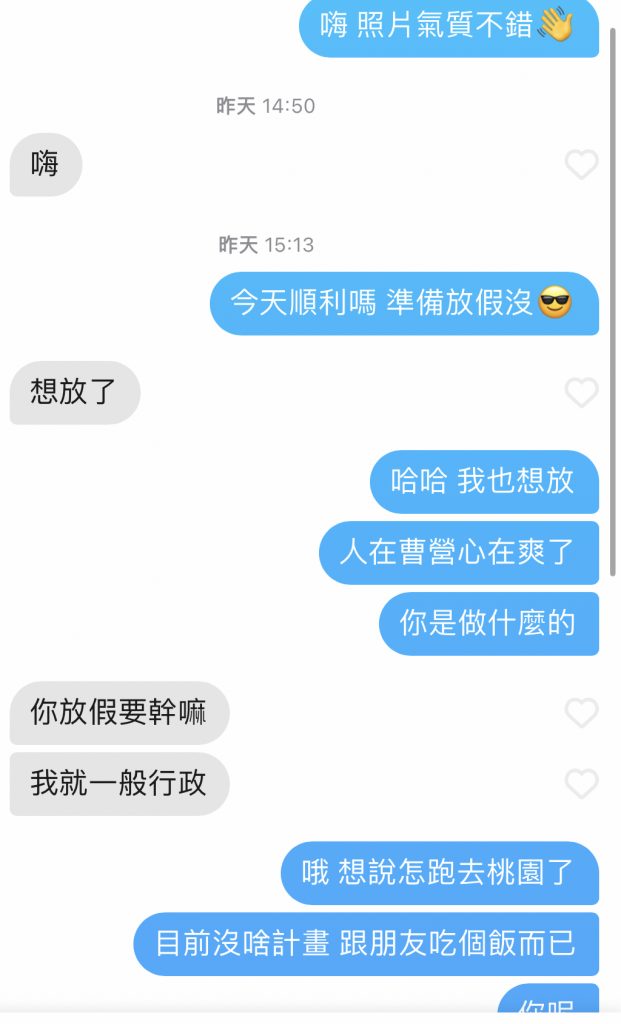Heart the message "你放假要幹嘛"

tap(581, 713)
